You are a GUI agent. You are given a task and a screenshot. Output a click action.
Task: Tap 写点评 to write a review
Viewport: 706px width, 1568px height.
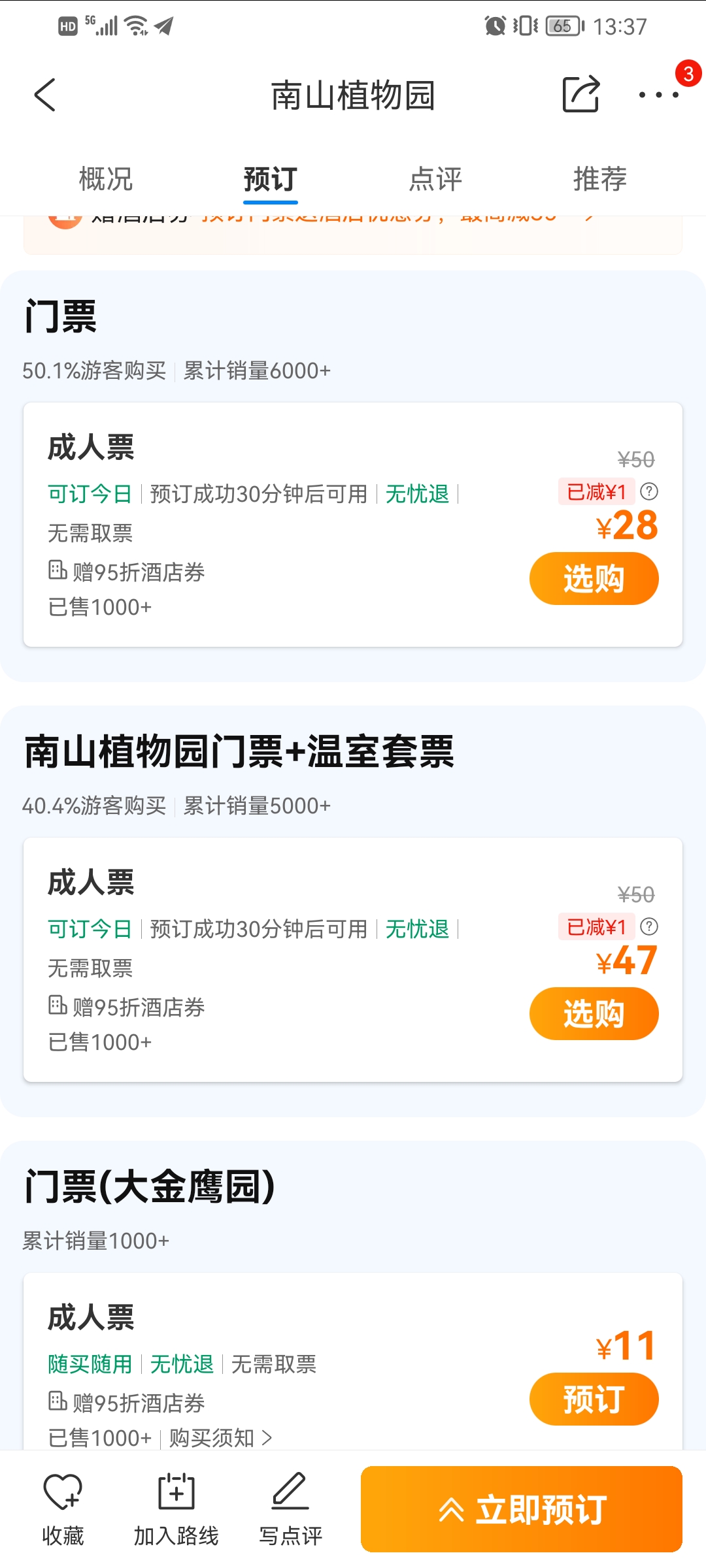[x=291, y=1509]
